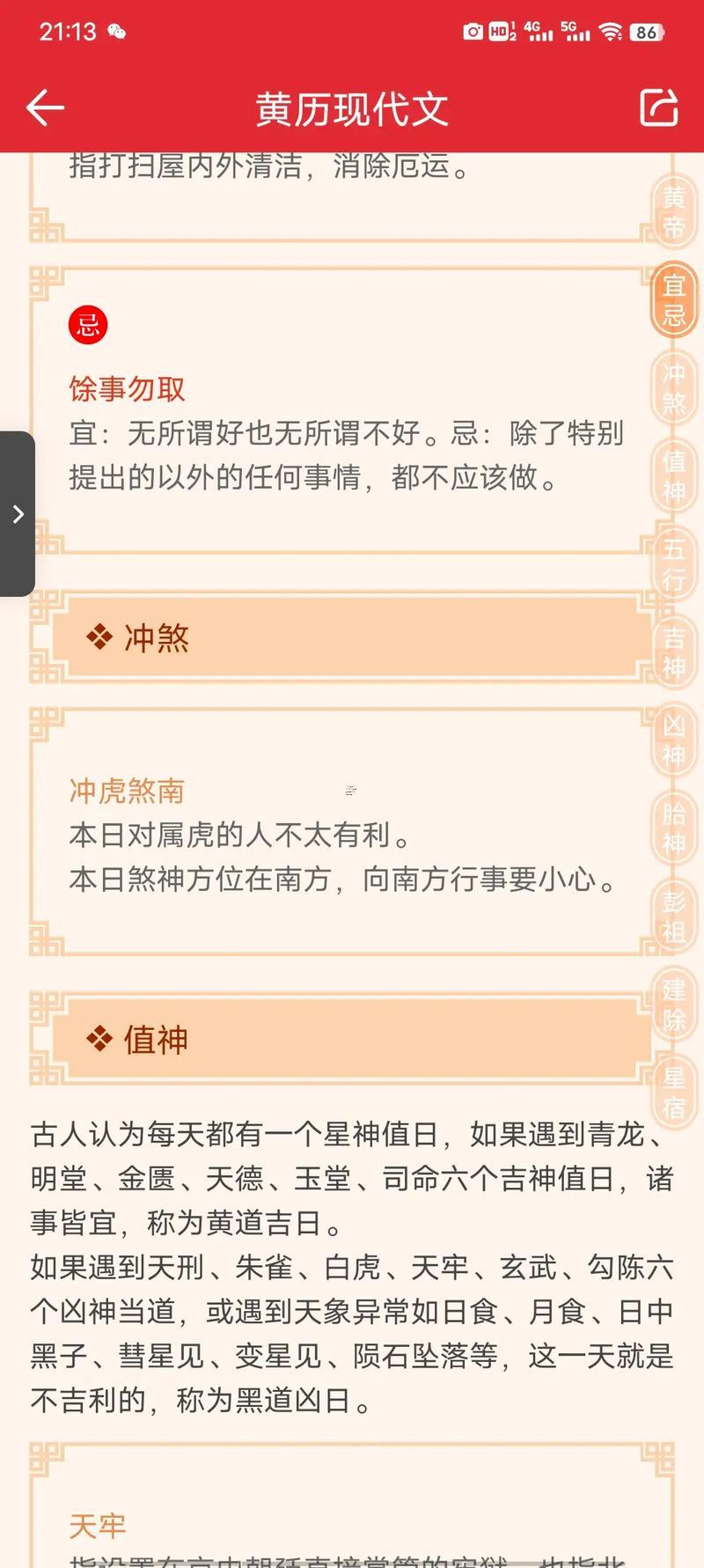Screen dimensions: 704x1568
Task: Jump to the 黄帝 section
Action: tap(674, 212)
